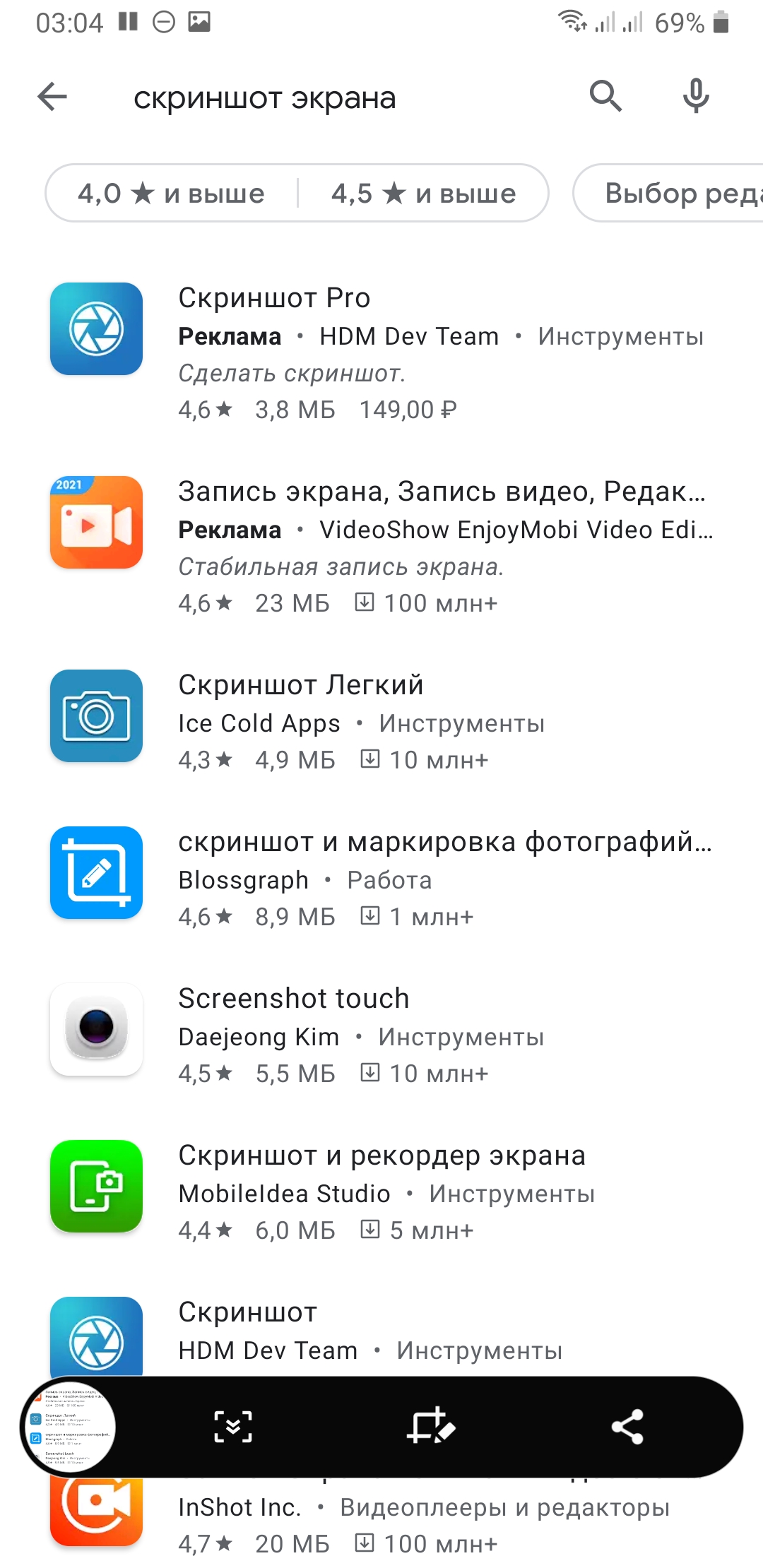763x1568 pixels.
Task: Crop and edit the screenshot
Action: tap(430, 1427)
